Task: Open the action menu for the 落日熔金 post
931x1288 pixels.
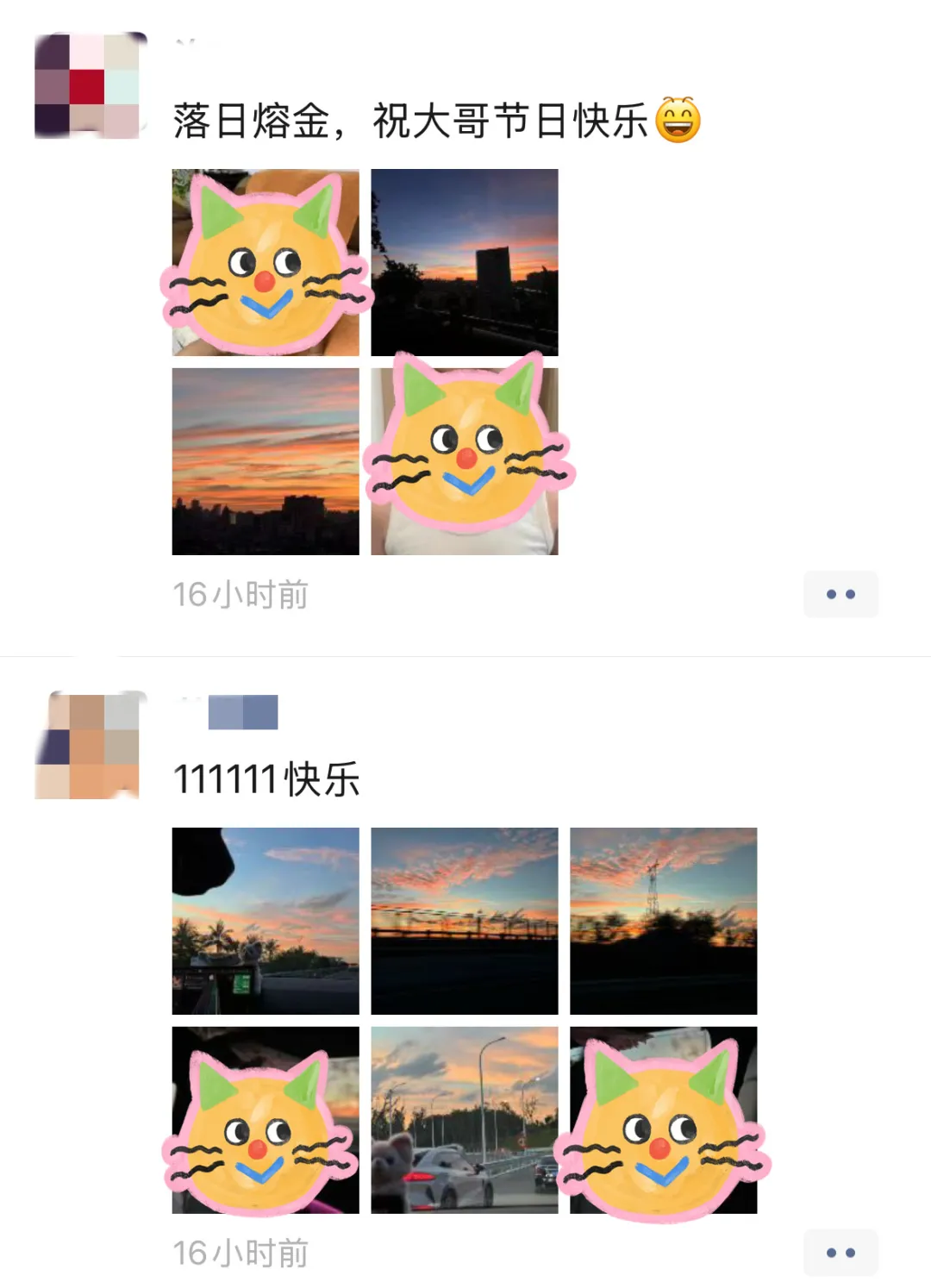Action: [x=840, y=594]
